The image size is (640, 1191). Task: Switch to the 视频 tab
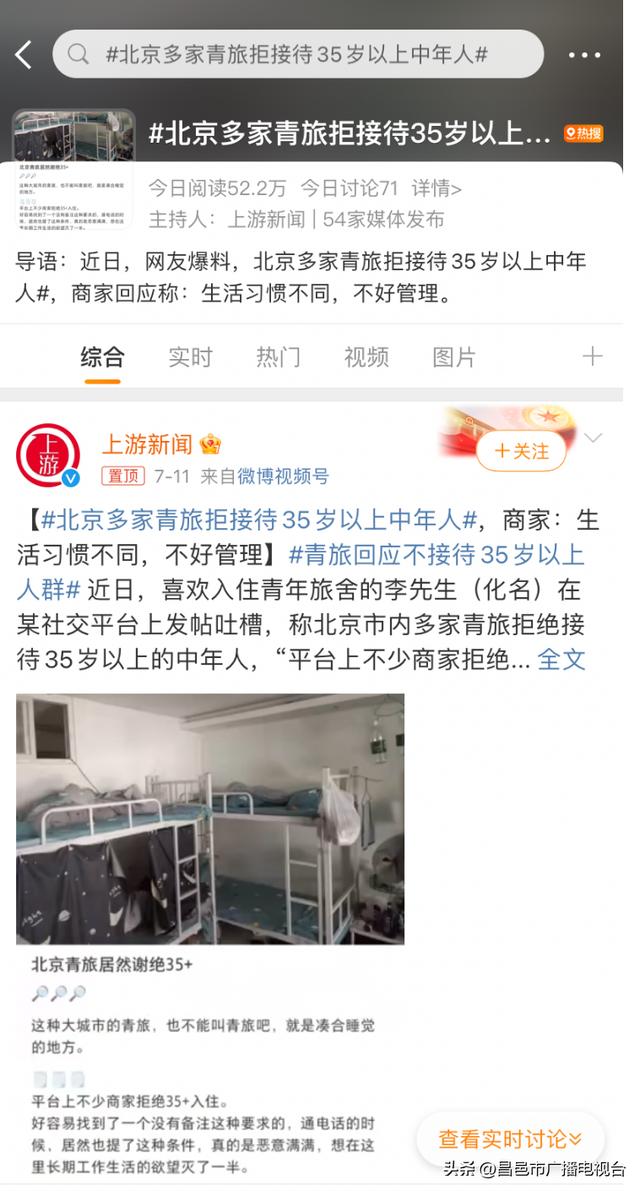point(366,357)
